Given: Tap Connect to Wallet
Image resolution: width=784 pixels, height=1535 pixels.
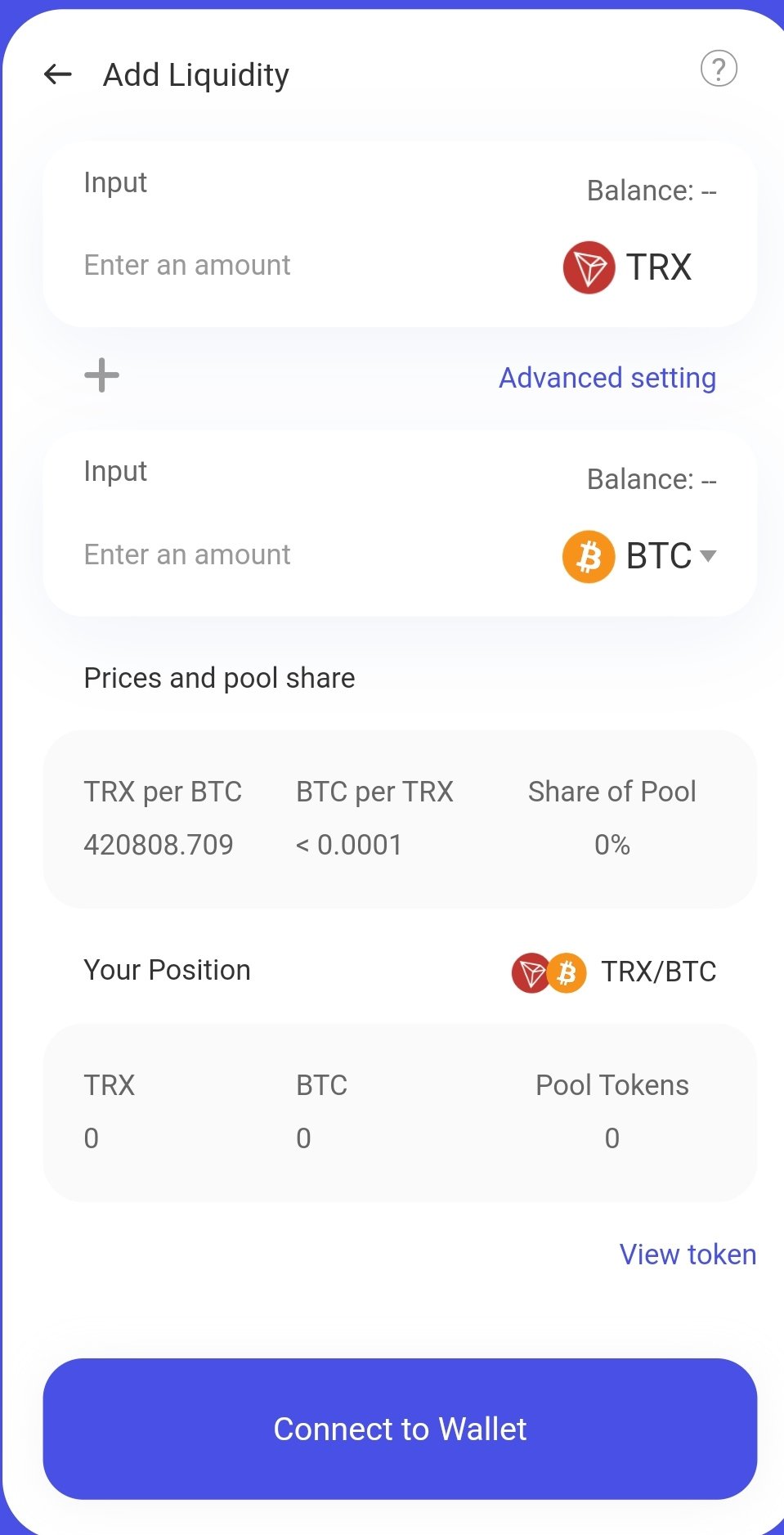Looking at the screenshot, I should (400, 1429).
